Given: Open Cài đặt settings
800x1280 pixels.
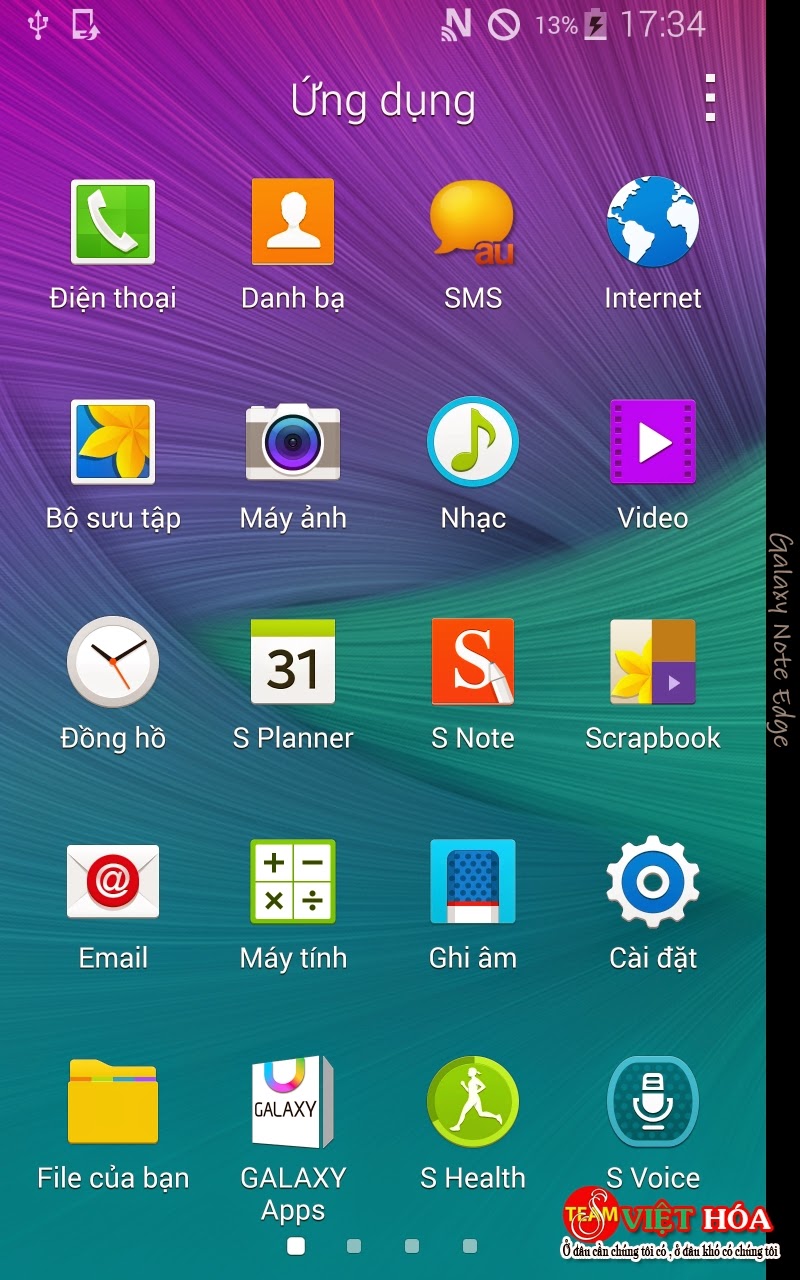Looking at the screenshot, I should point(652,882).
